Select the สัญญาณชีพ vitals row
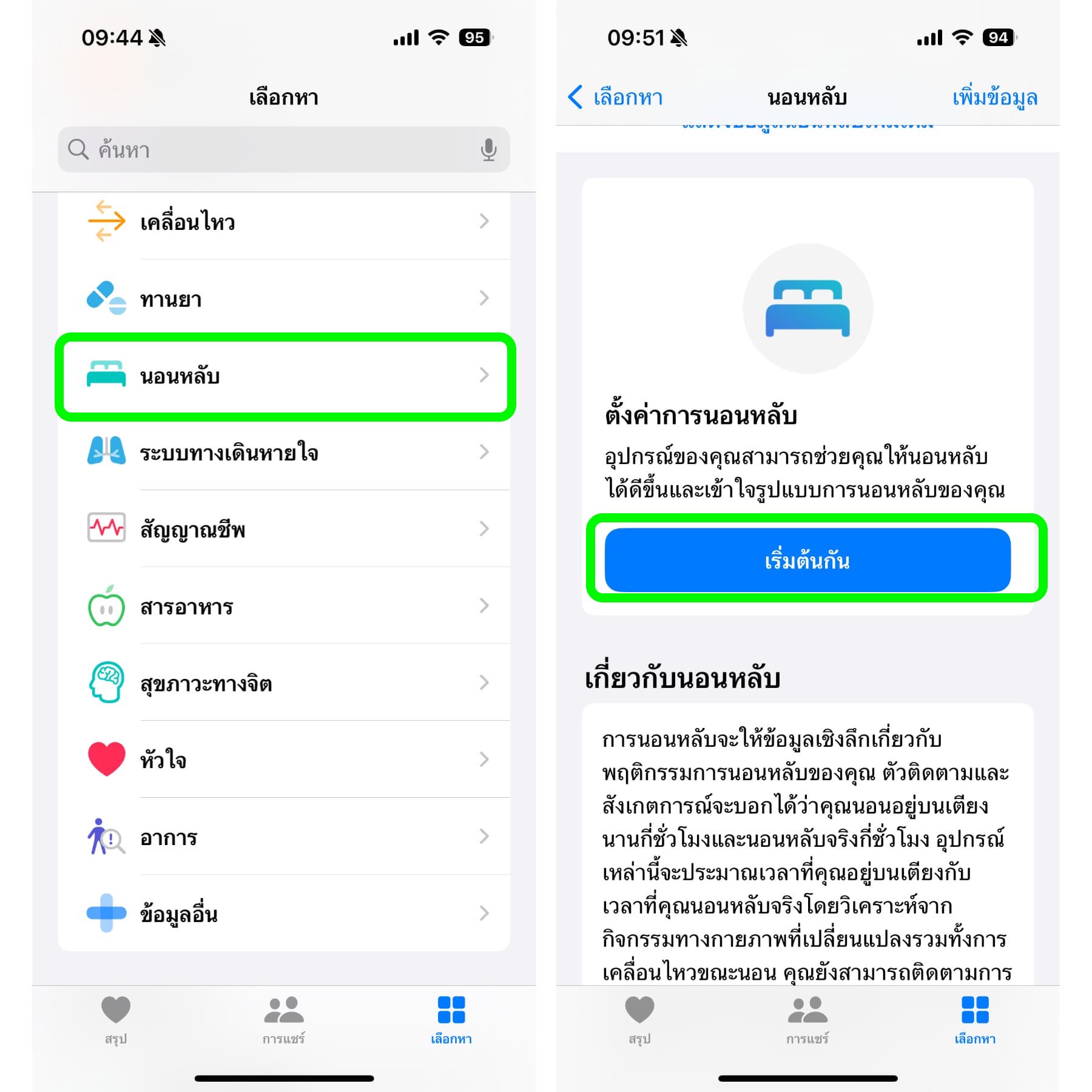 tap(284, 529)
